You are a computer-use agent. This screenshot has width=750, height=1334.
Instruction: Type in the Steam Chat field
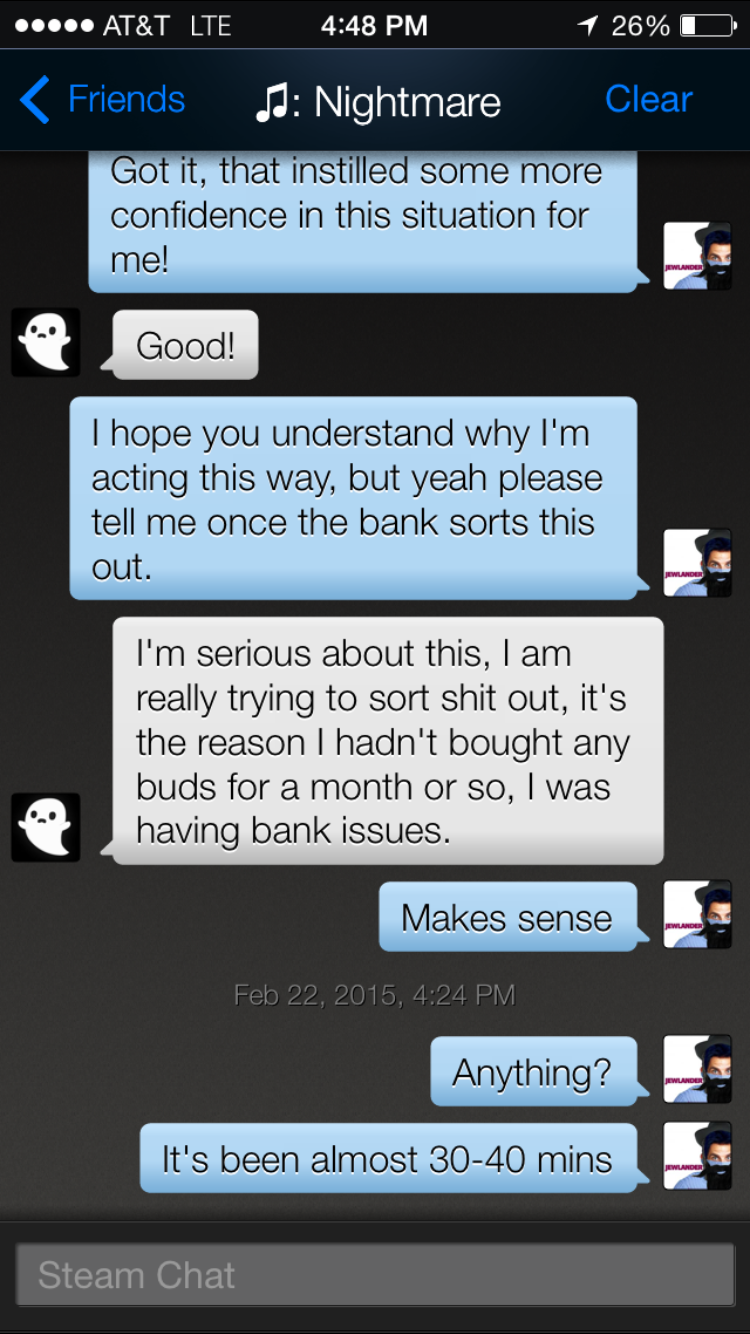coord(375,1275)
